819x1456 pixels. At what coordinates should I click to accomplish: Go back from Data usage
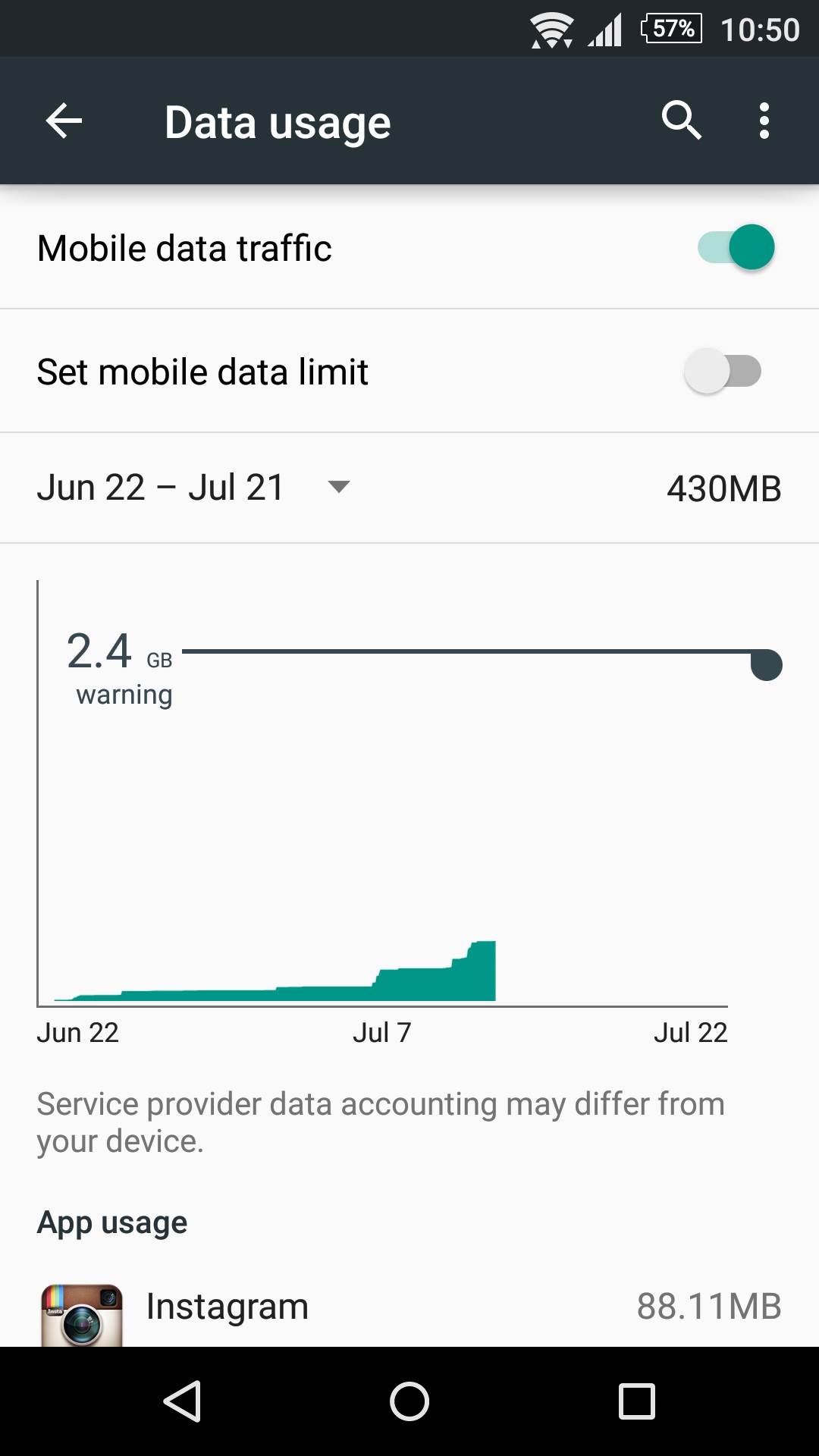tap(64, 121)
